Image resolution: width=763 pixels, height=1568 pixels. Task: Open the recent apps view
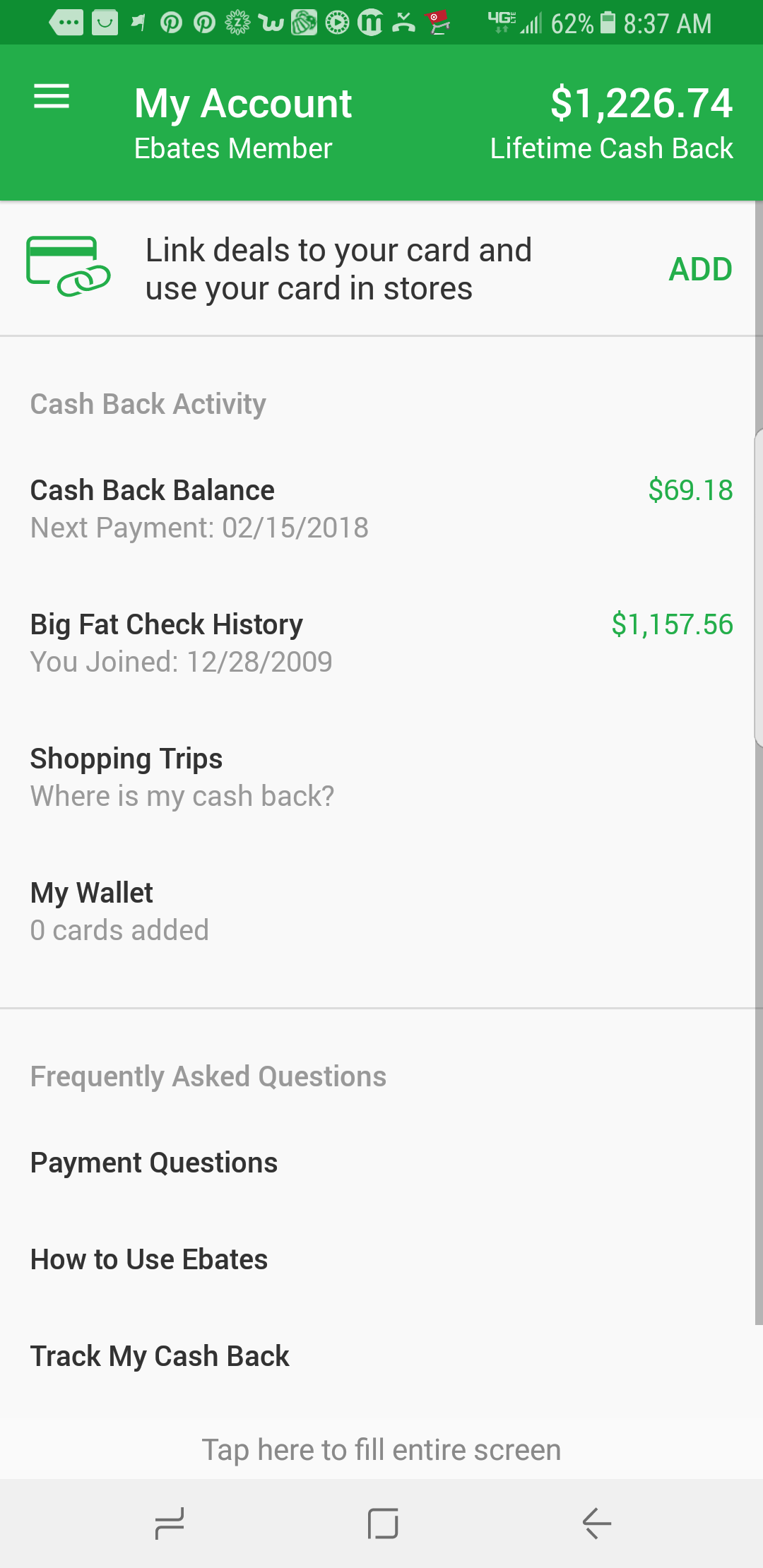point(170,1523)
